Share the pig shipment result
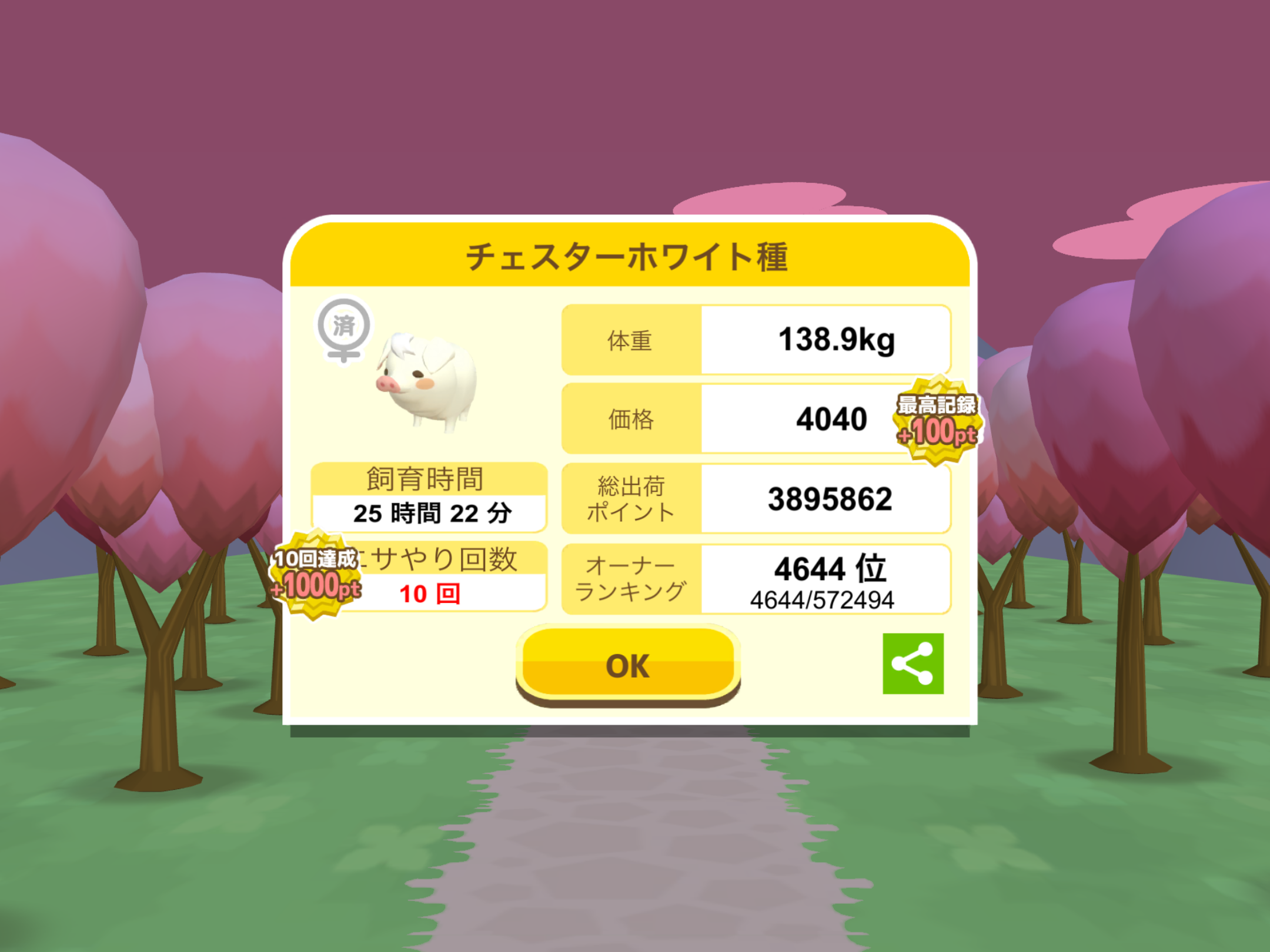The width and height of the screenshot is (1270, 952). tap(913, 663)
